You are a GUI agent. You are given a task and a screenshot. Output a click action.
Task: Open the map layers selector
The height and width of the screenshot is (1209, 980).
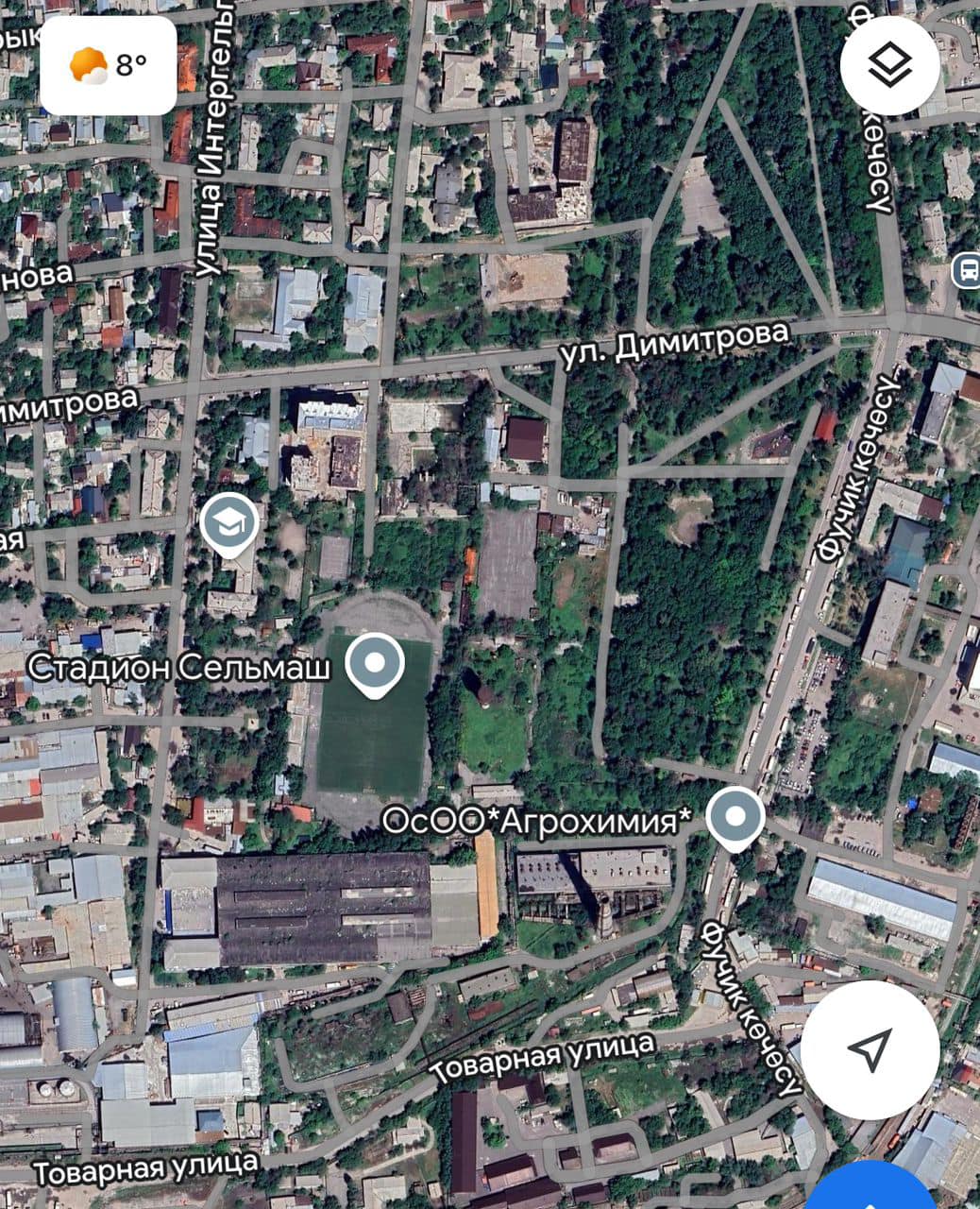[x=888, y=65]
